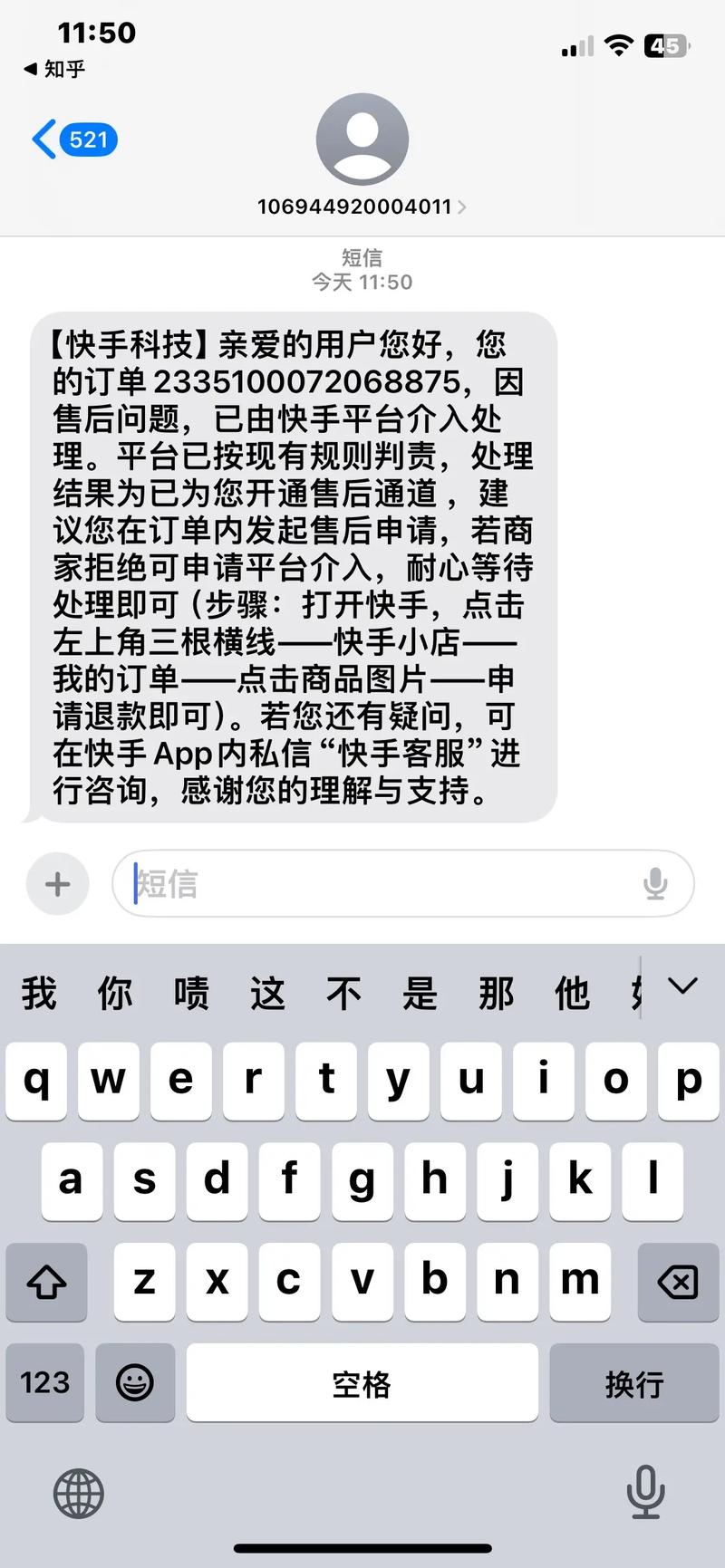This screenshot has height=1568, width=725.
Task: Expand the candidate word list
Action: pyautogui.click(x=682, y=986)
